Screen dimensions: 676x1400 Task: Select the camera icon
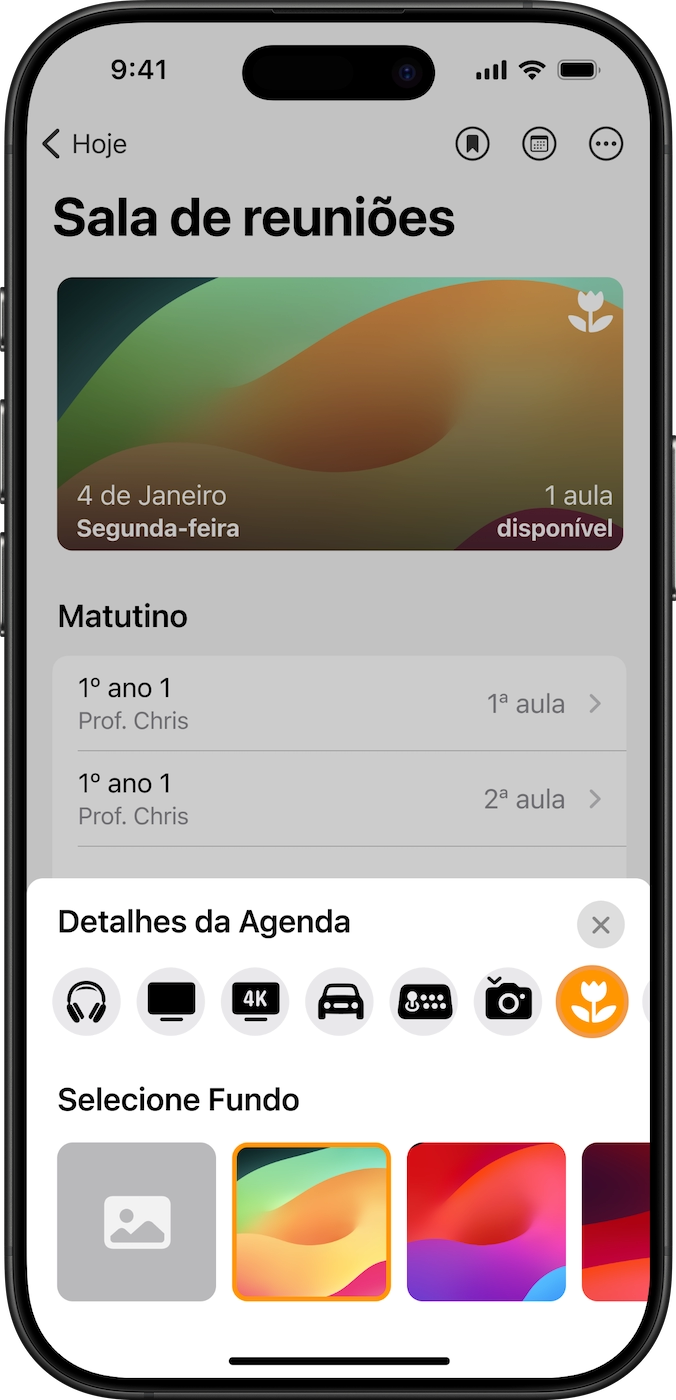click(508, 1001)
